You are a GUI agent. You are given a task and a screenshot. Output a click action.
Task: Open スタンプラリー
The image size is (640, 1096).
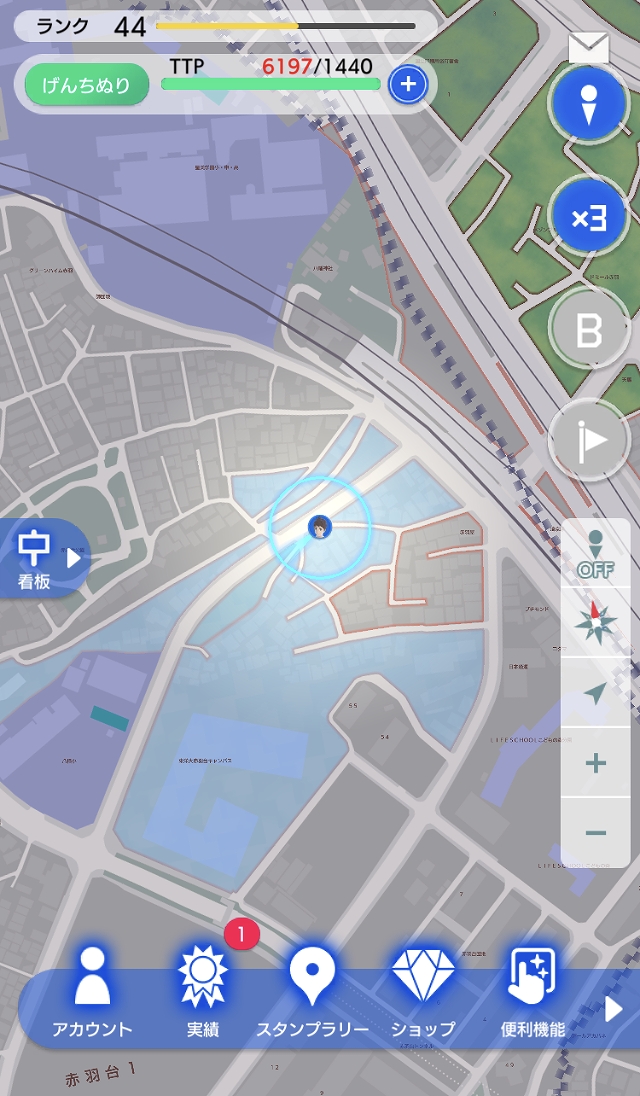pos(312,992)
